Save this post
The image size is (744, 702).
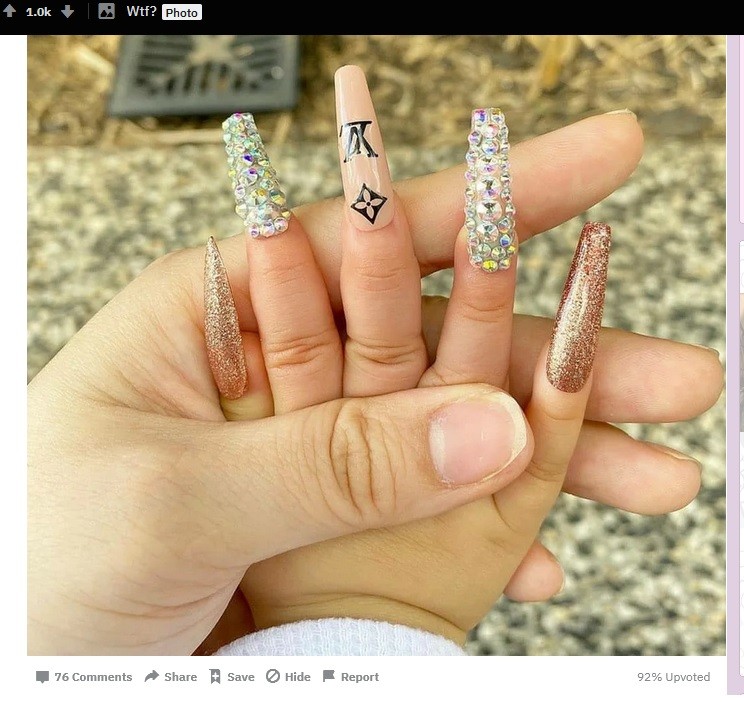[231, 677]
